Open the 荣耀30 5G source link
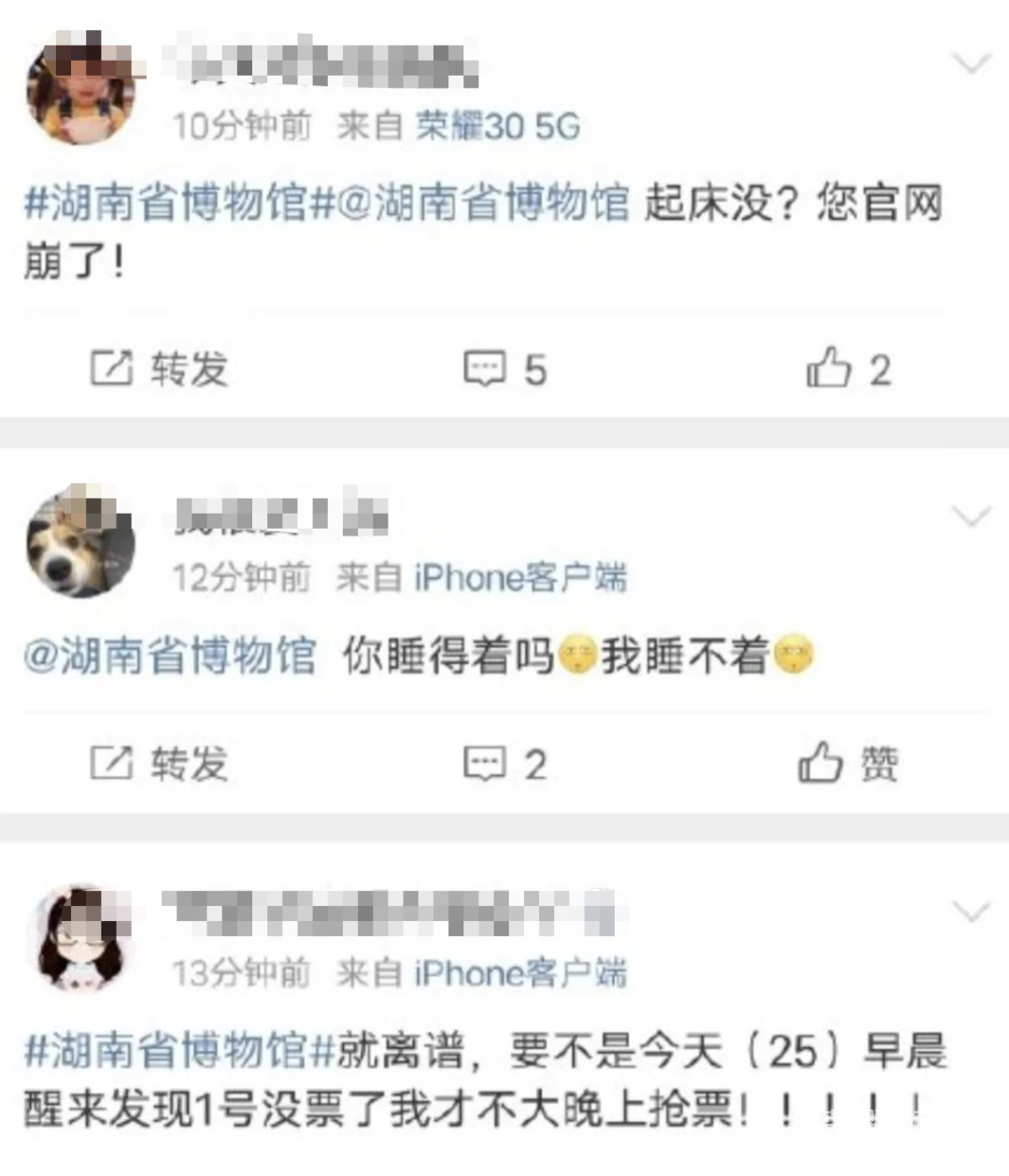This screenshot has width=1009, height=1176. [x=498, y=126]
